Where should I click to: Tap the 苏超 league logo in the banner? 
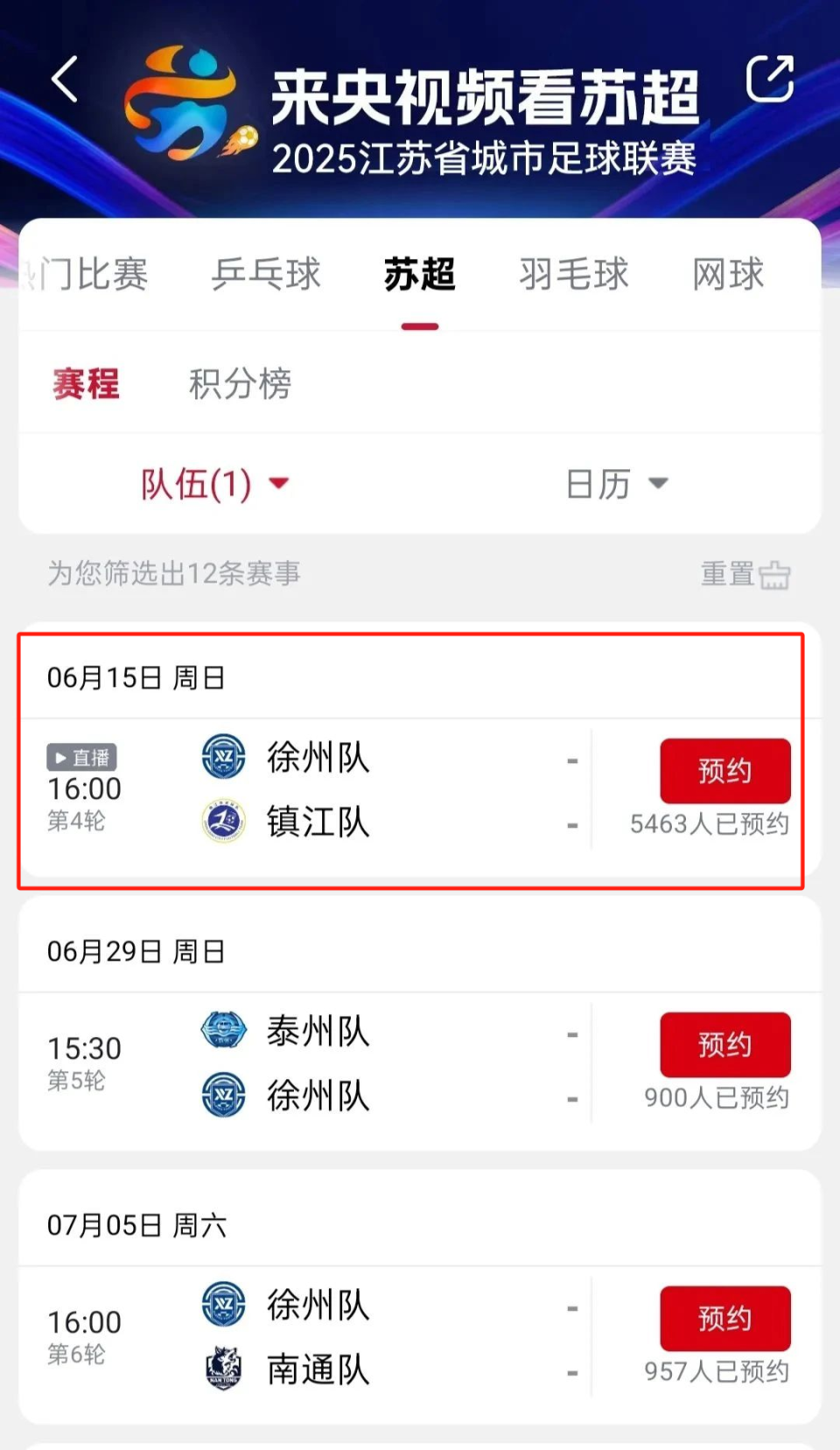coord(184,109)
